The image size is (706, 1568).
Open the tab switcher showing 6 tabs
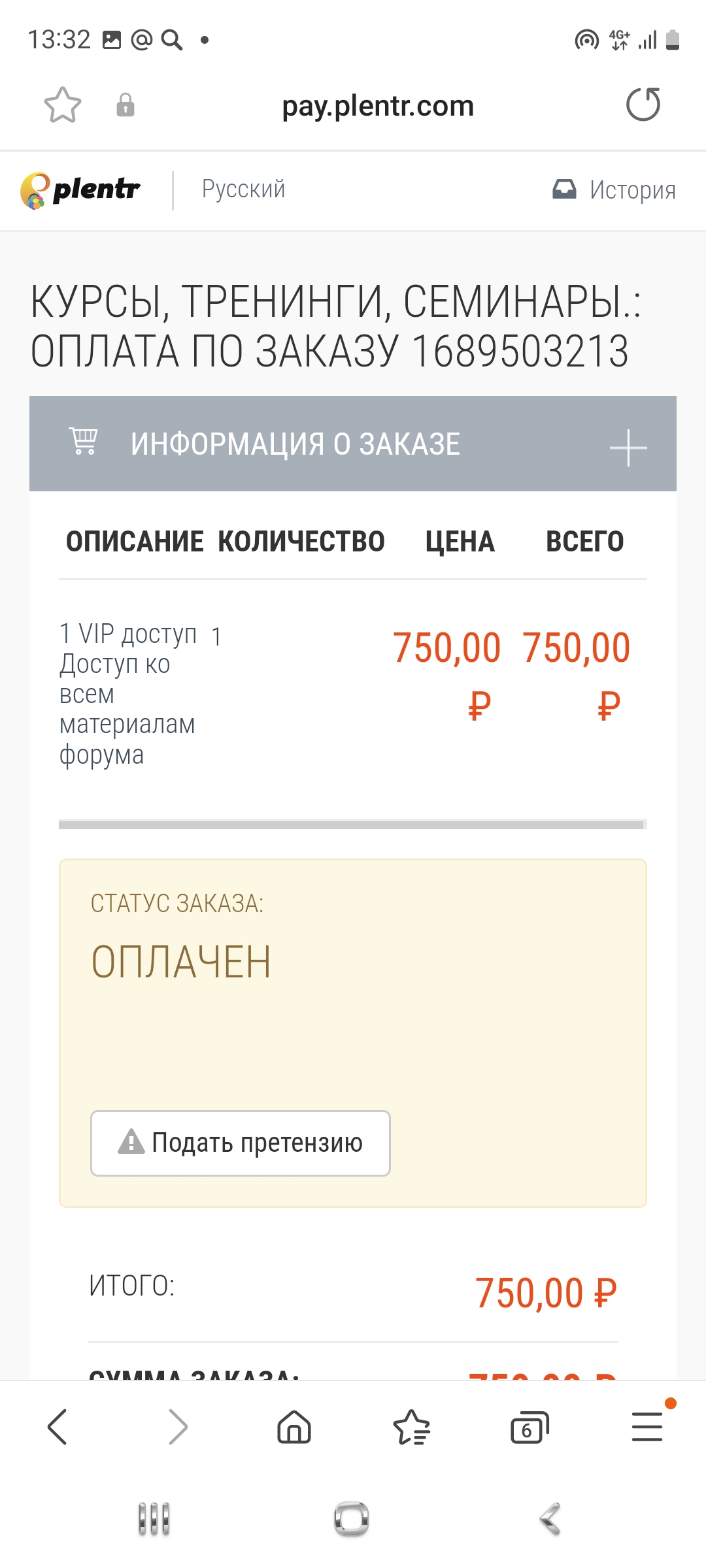529,1428
